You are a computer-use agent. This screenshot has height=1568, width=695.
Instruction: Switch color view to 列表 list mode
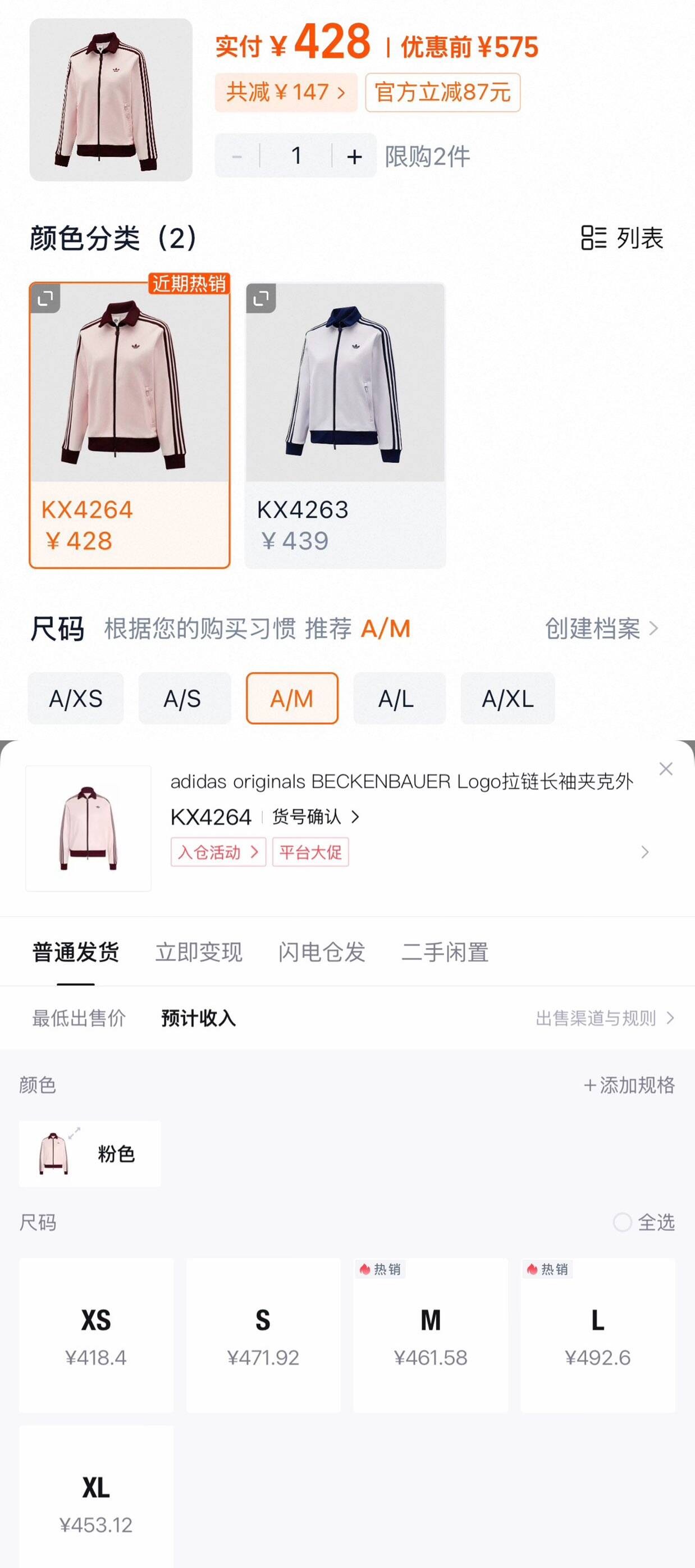[x=622, y=238]
